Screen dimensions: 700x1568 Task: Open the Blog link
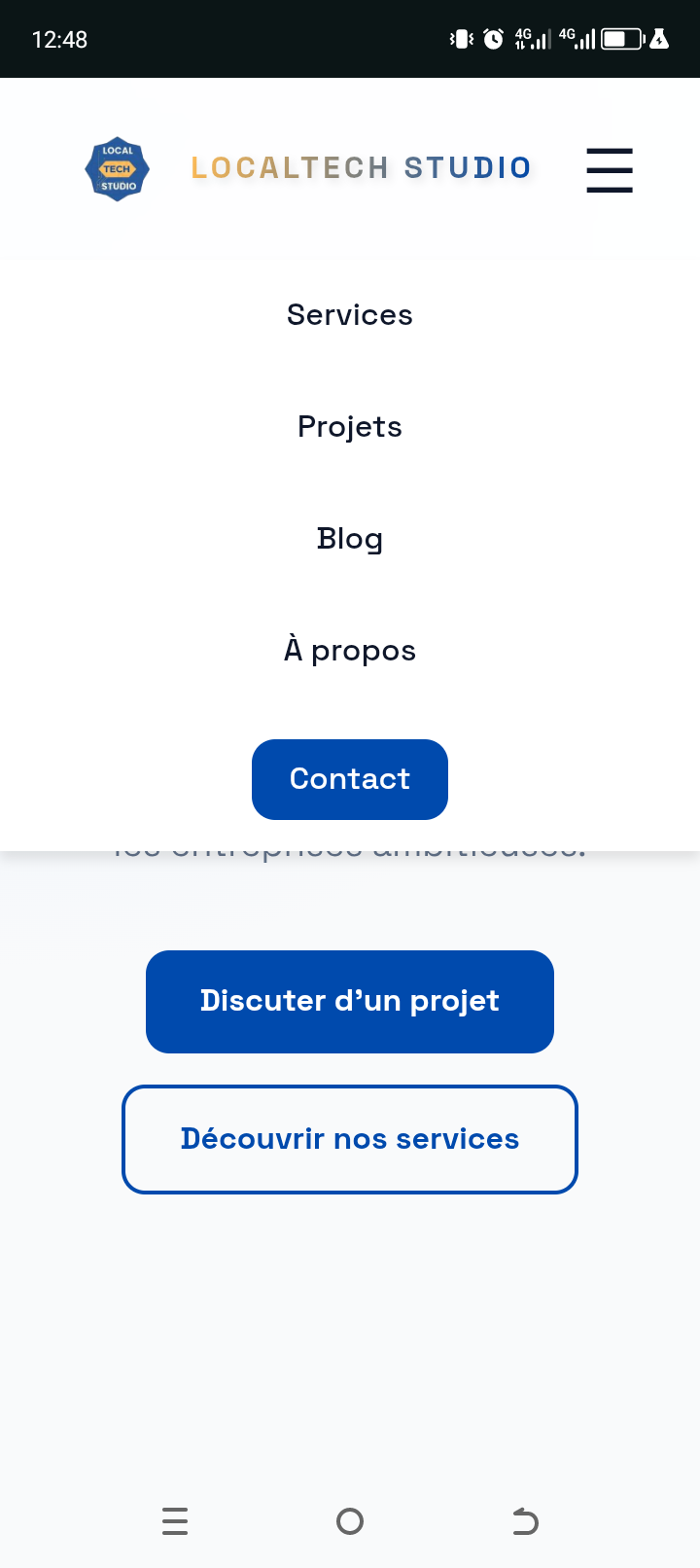pos(350,539)
